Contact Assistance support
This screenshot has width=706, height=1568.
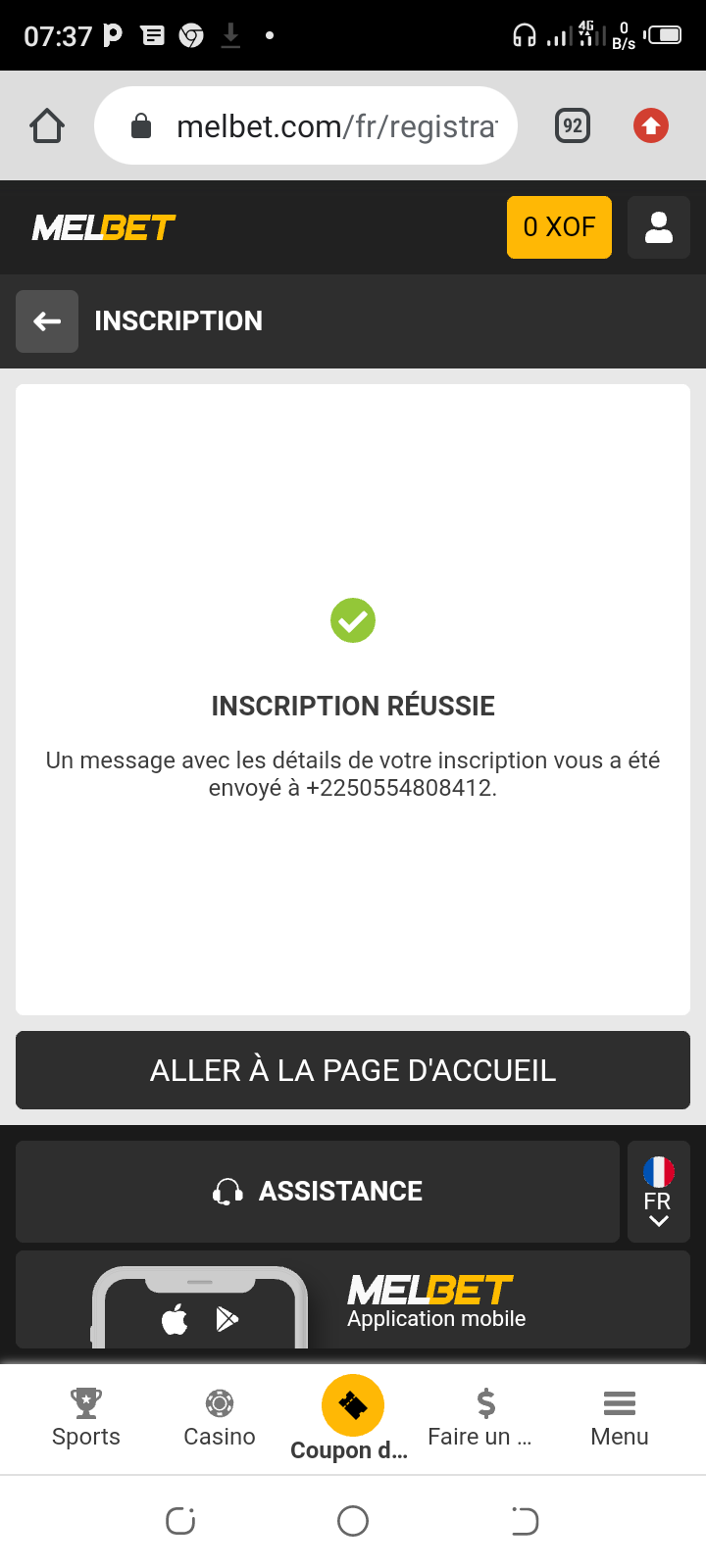pos(318,1192)
